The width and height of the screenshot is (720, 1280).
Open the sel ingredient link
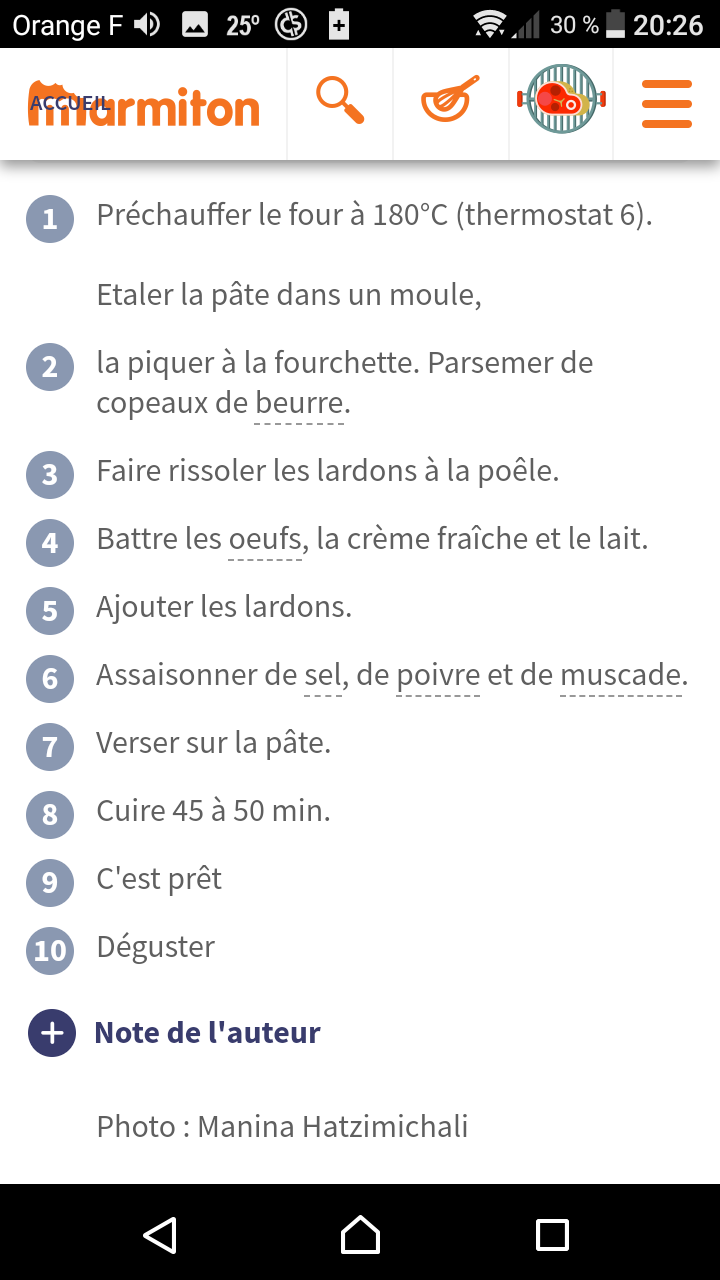coord(322,676)
